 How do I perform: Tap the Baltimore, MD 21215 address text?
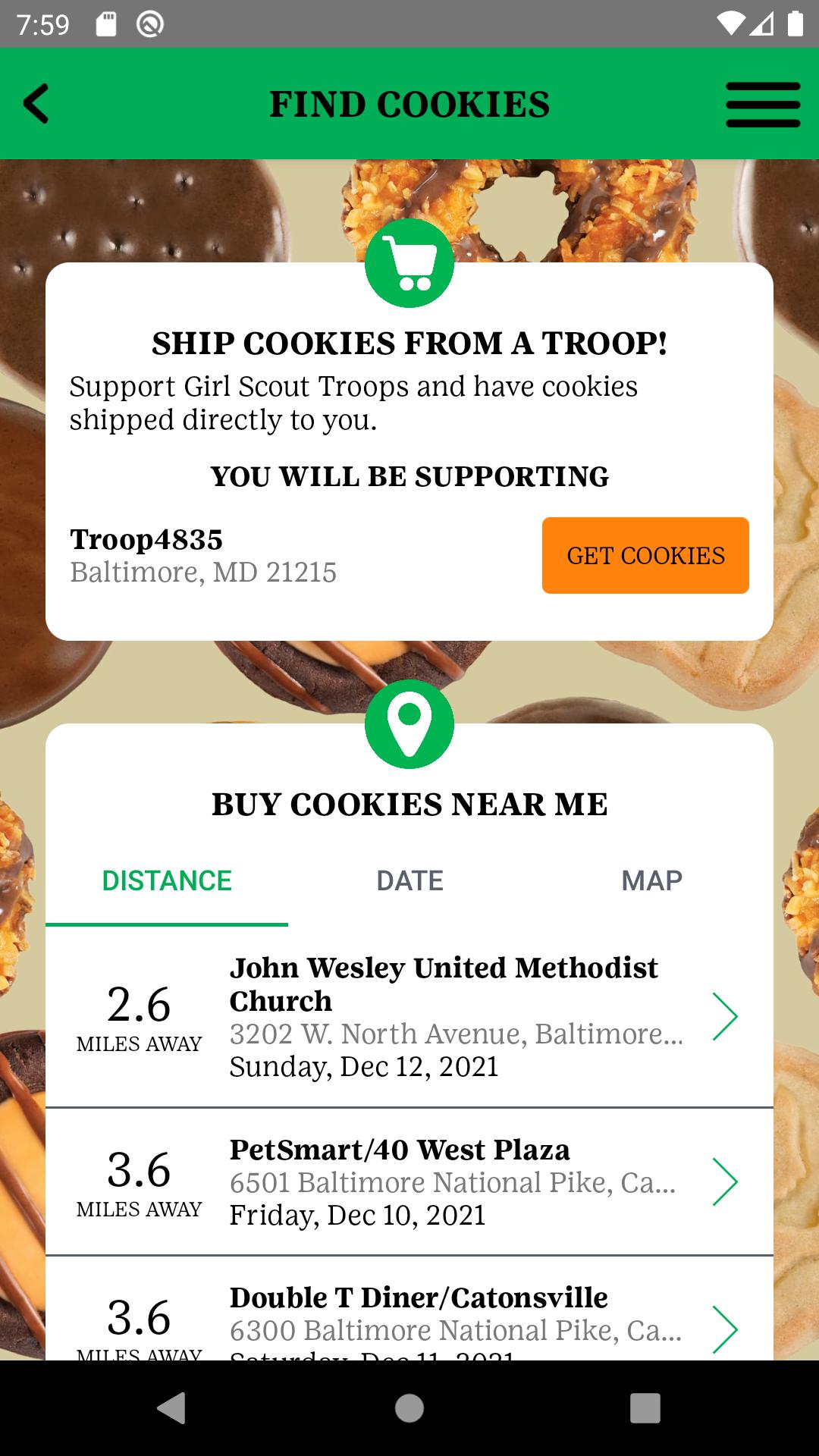coord(202,574)
